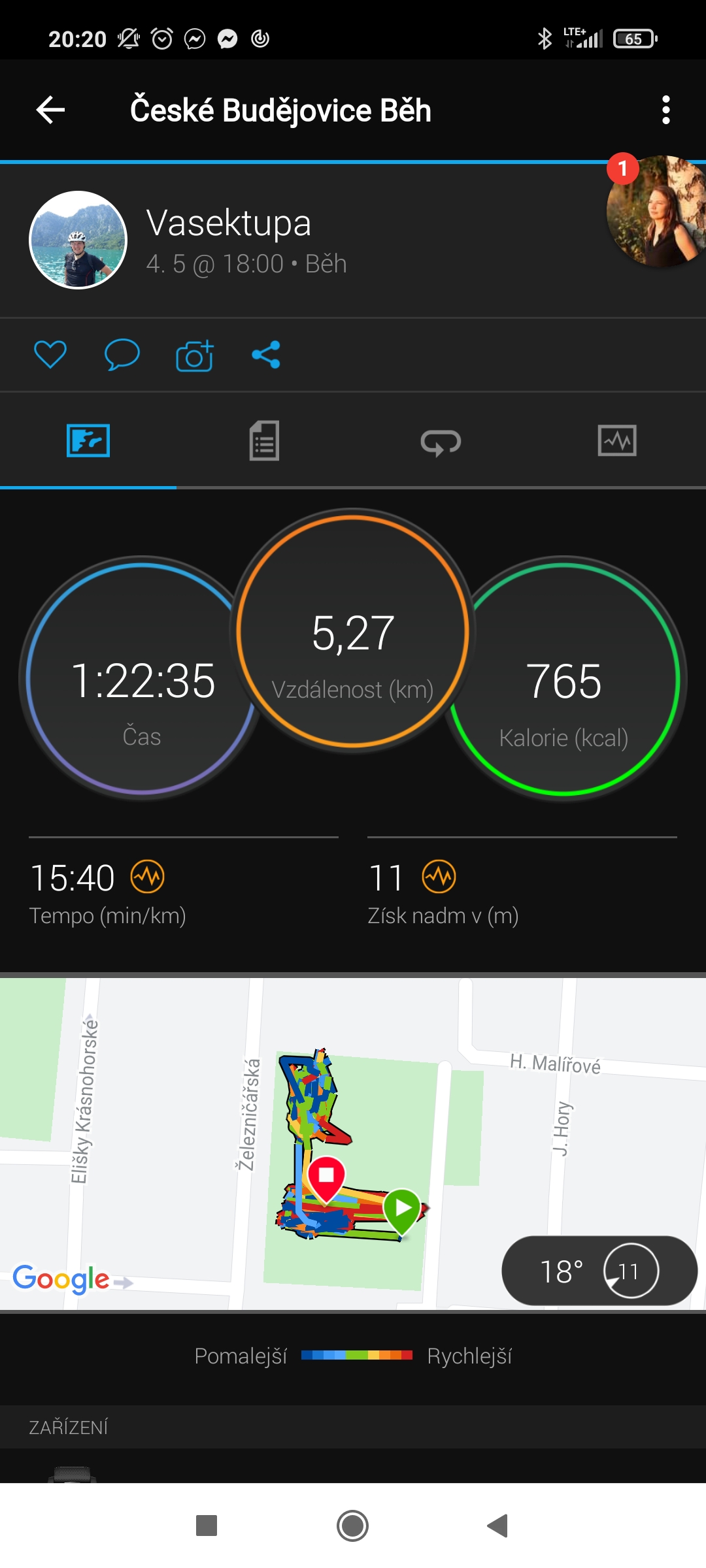
Task: Open pace info icon beside 15:40
Action: click(x=148, y=876)
